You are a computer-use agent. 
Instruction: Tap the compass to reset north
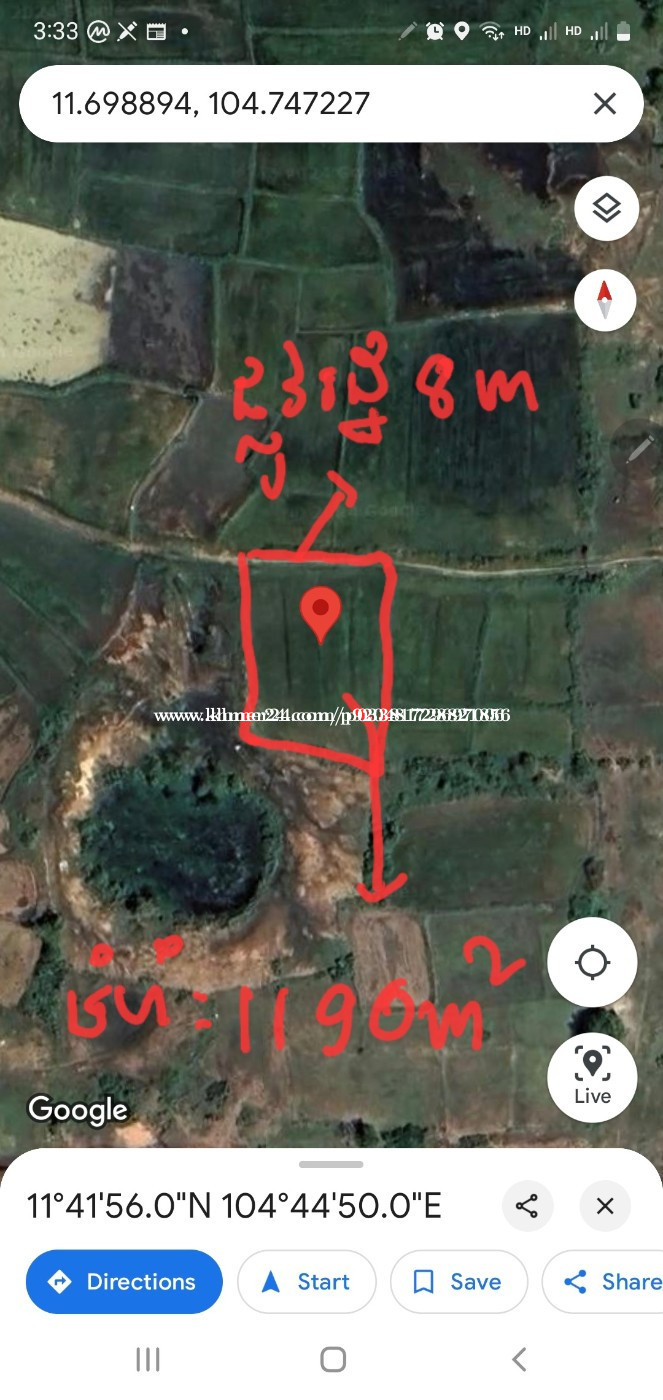(606, 300)
